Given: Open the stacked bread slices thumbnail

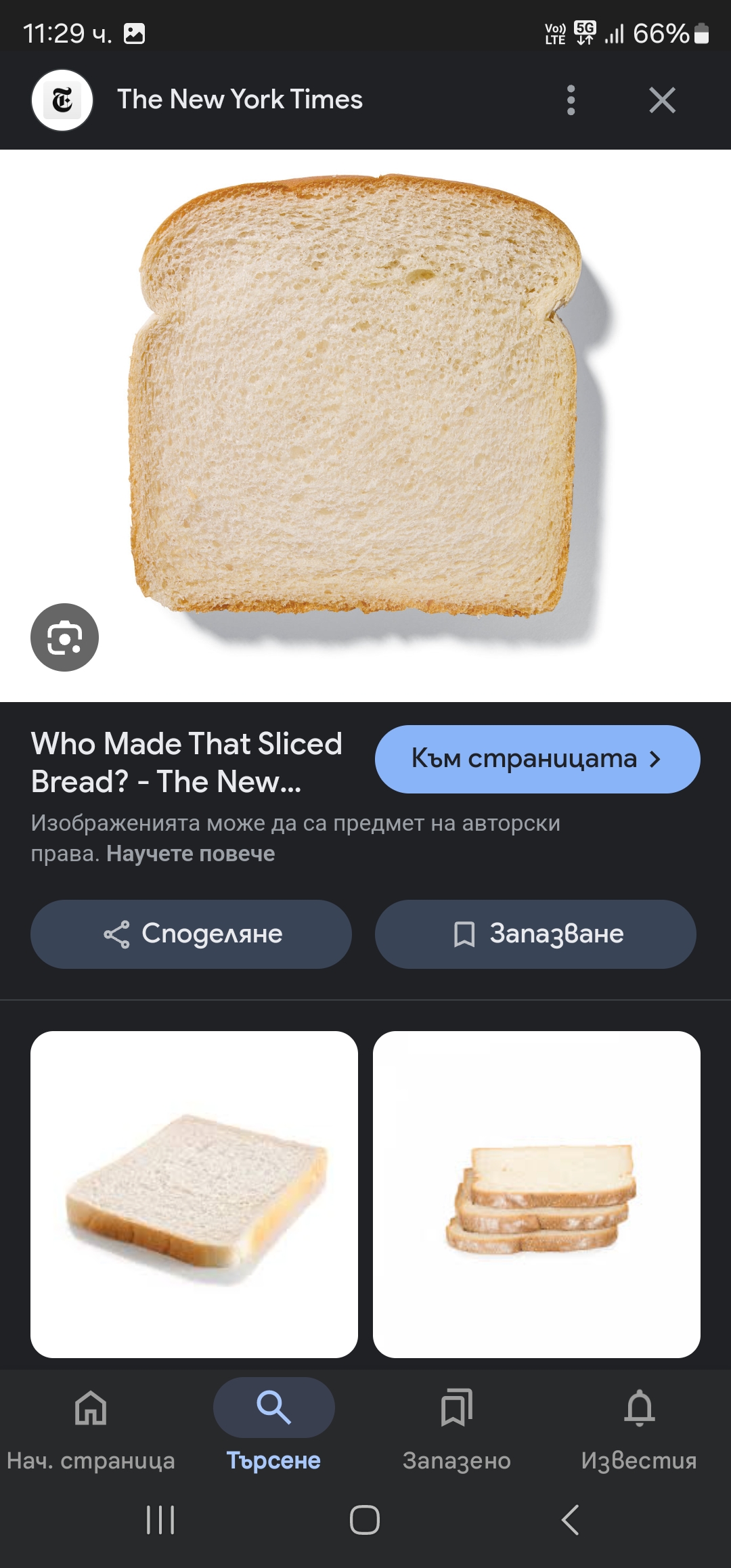Looking at the screenshot, I should click(x=535, y=1192).
